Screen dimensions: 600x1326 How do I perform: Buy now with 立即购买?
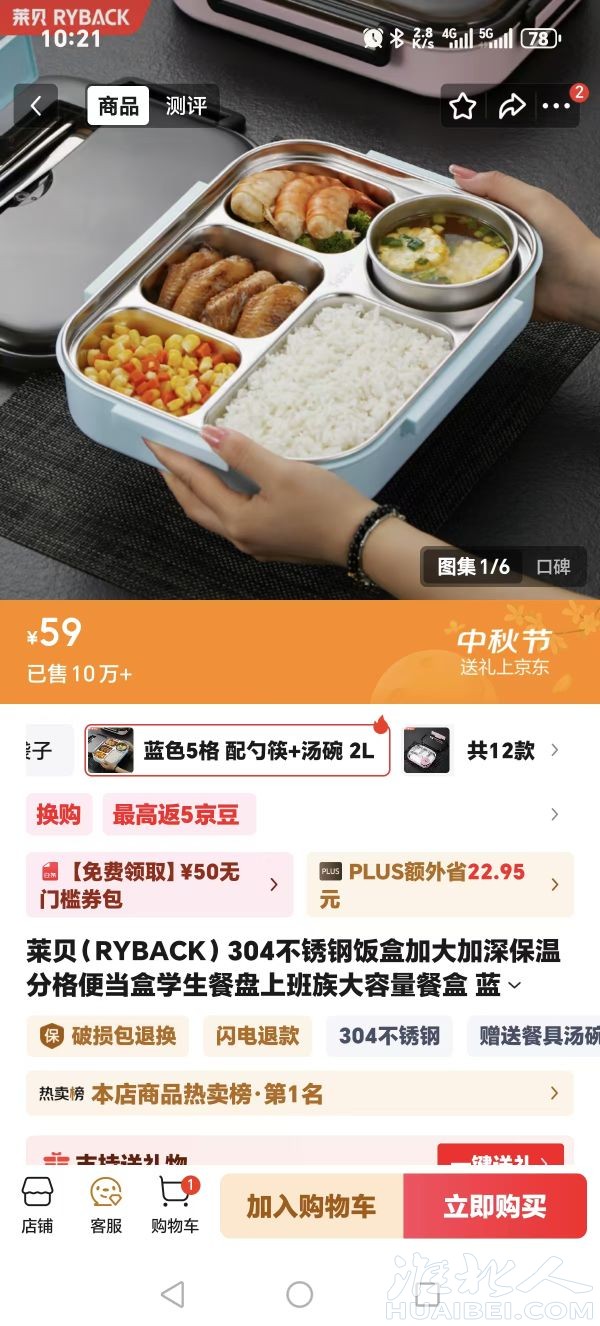495,1206
